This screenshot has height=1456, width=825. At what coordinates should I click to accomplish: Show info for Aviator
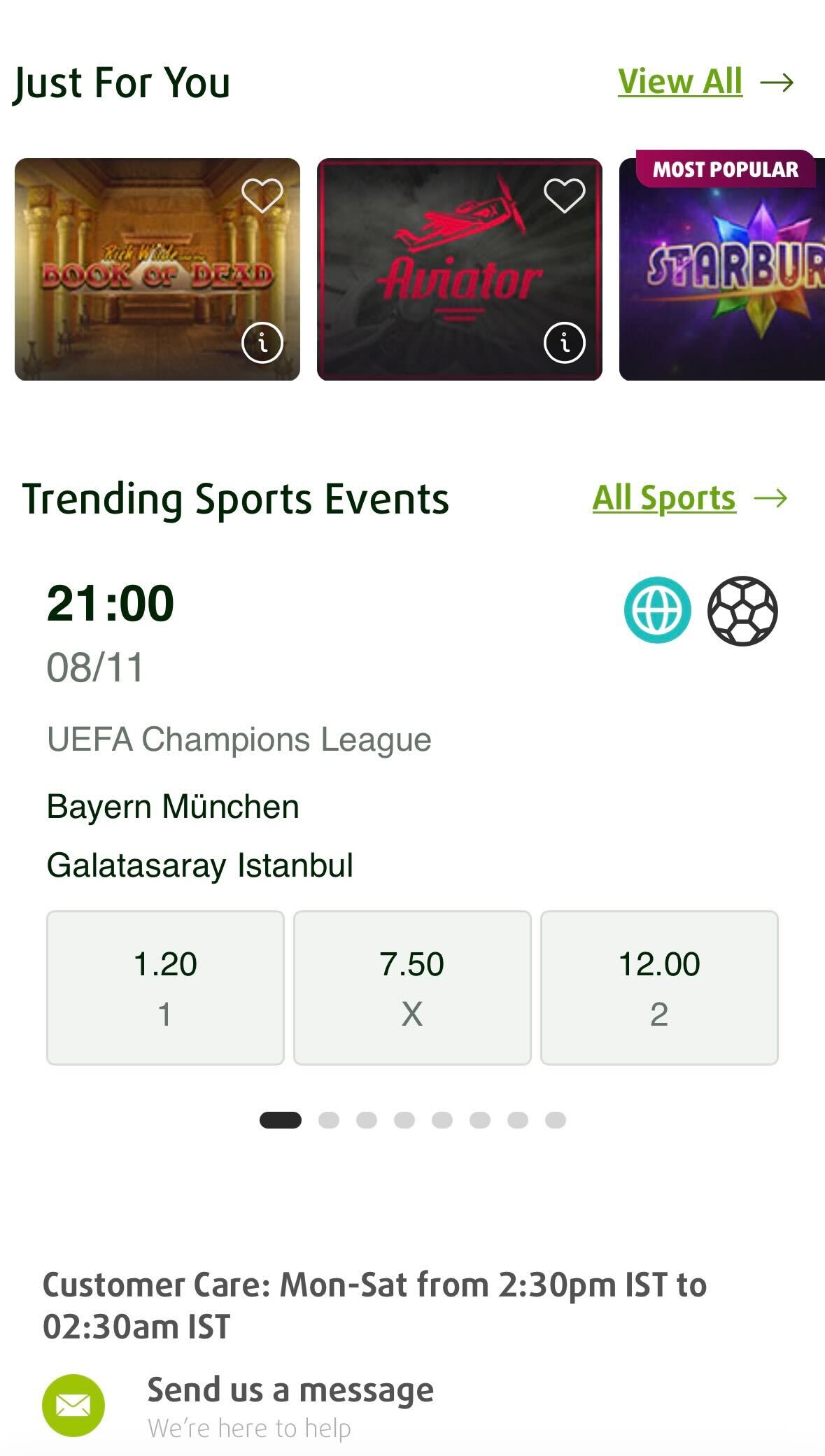point(565,343)
